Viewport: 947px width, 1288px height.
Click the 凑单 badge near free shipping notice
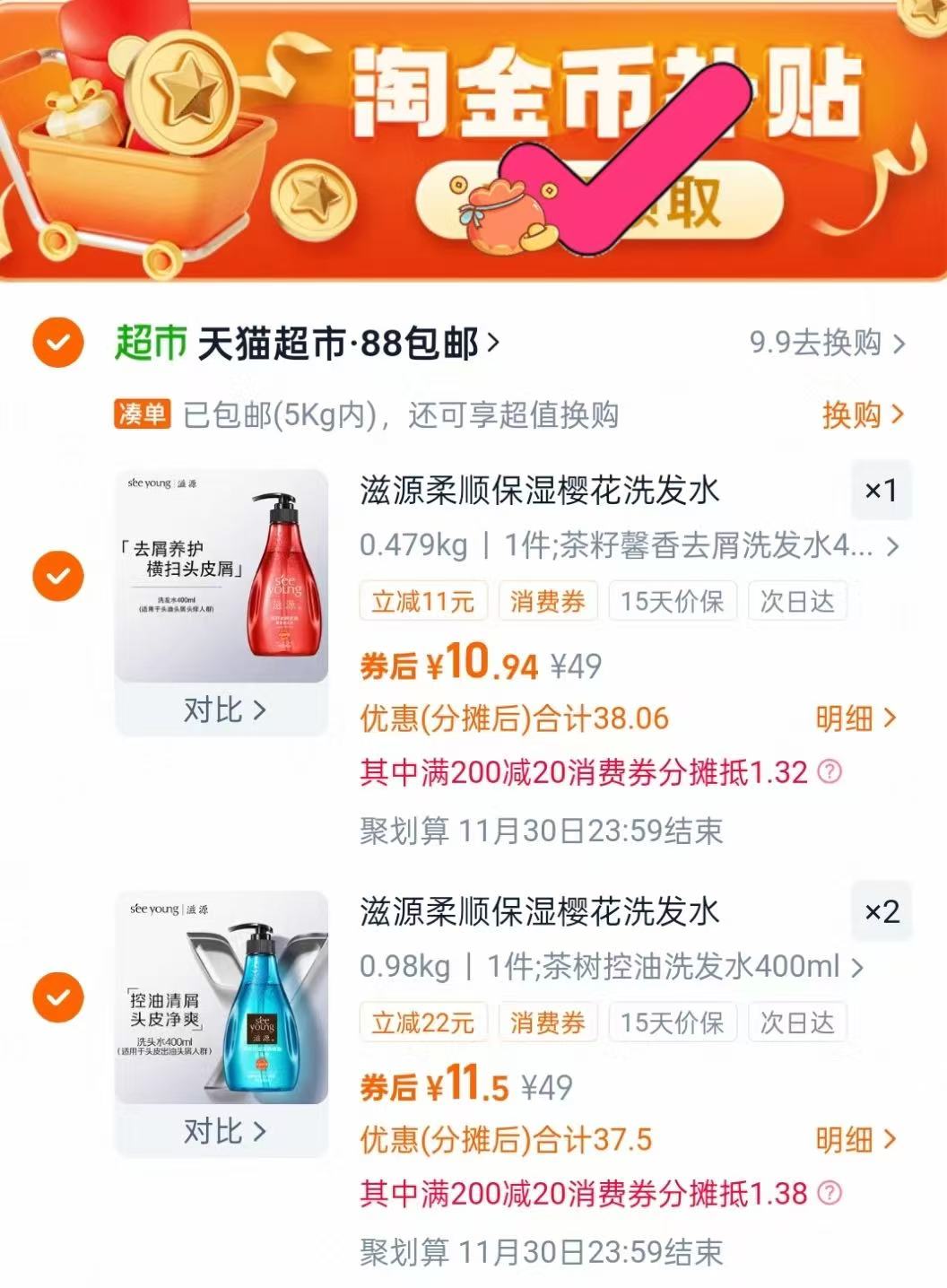coord(141,413)
